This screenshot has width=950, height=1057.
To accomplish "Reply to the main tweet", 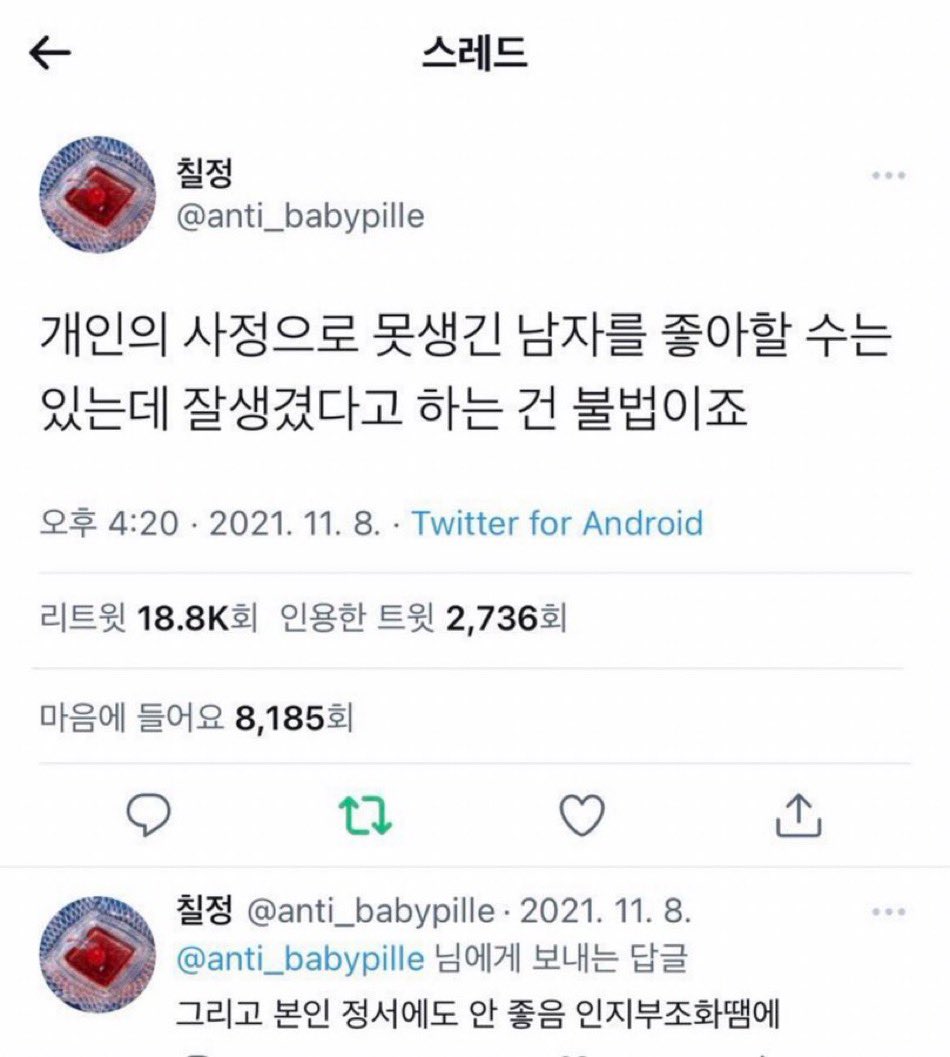I will point(153,816).
